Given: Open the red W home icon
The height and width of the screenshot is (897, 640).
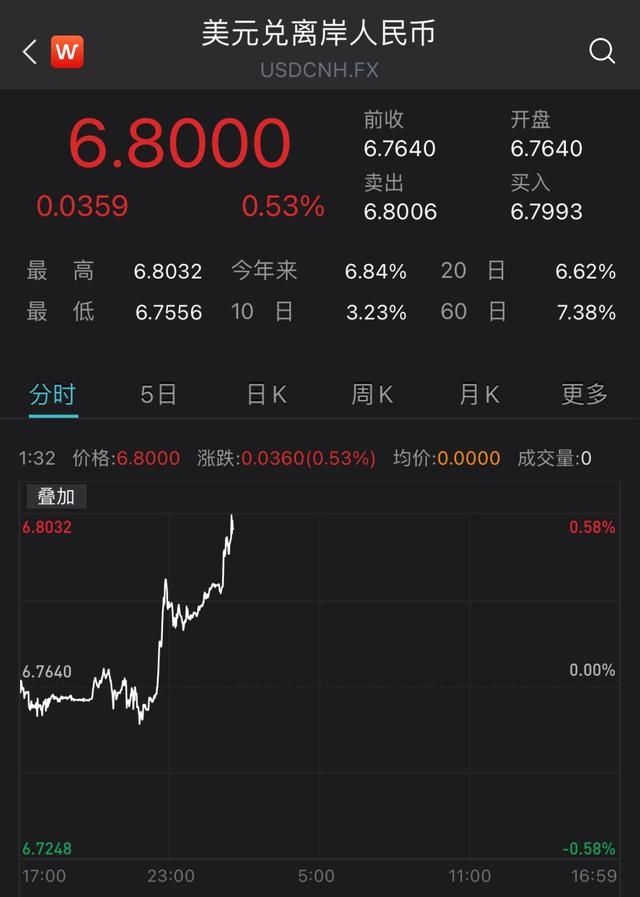Looking at the screenshot, I should click(x=67, y=52).
